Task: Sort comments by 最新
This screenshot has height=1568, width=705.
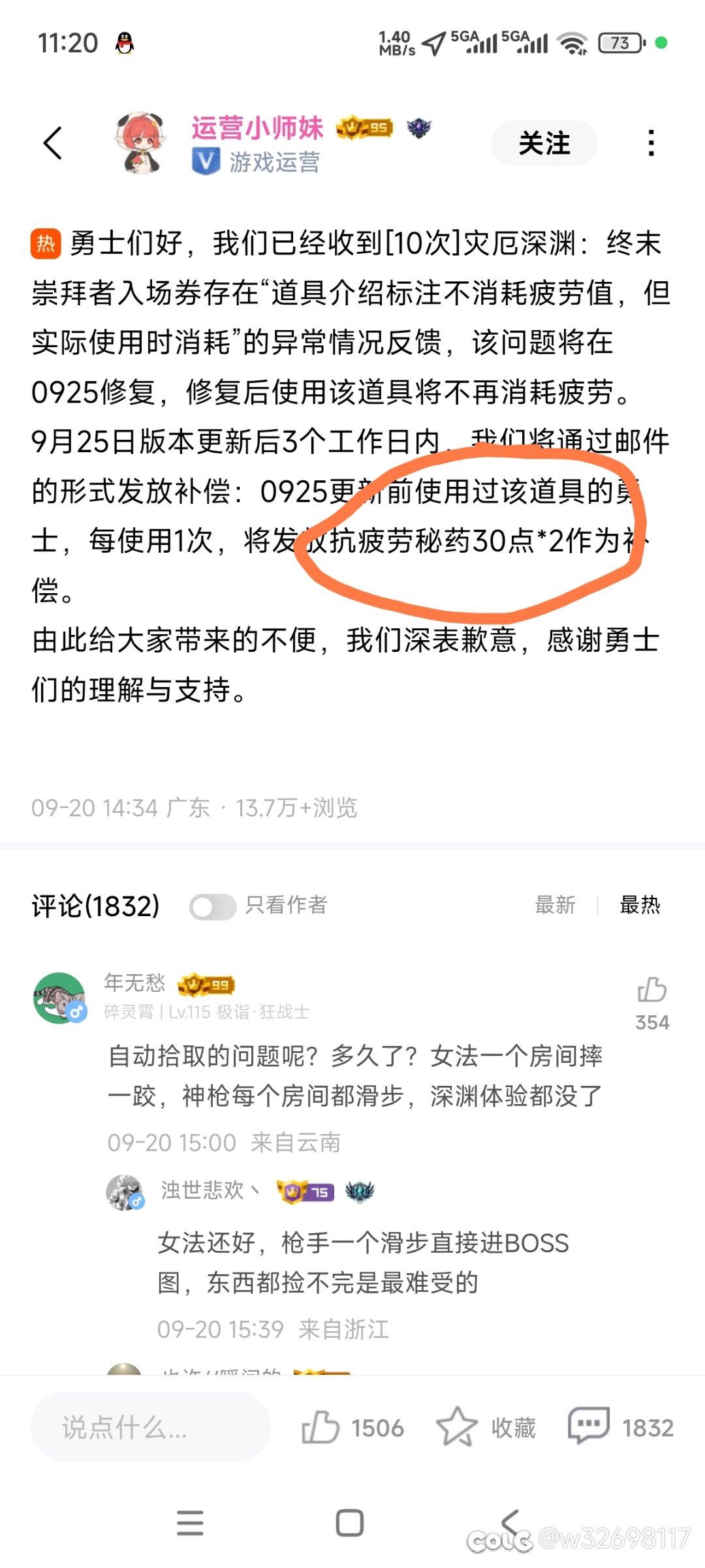Action: [x=555, y=905]
